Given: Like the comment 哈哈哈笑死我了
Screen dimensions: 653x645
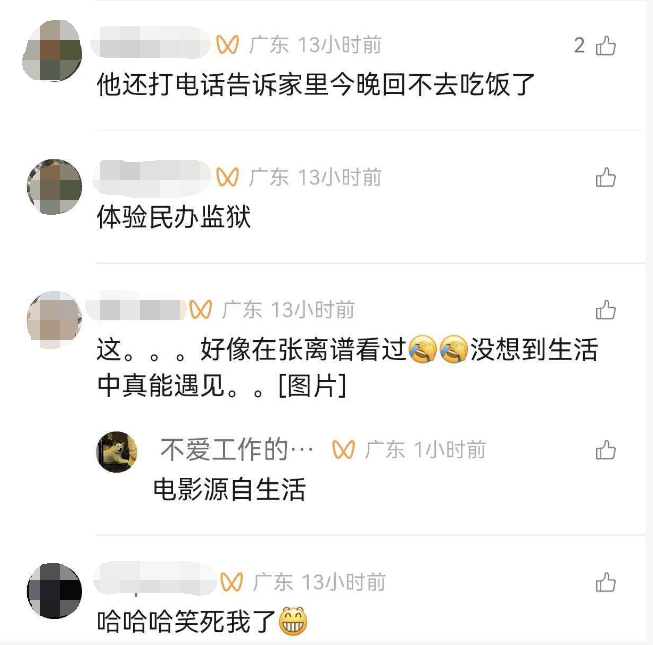Looking at the screenshot, I should tap(606, 582).
